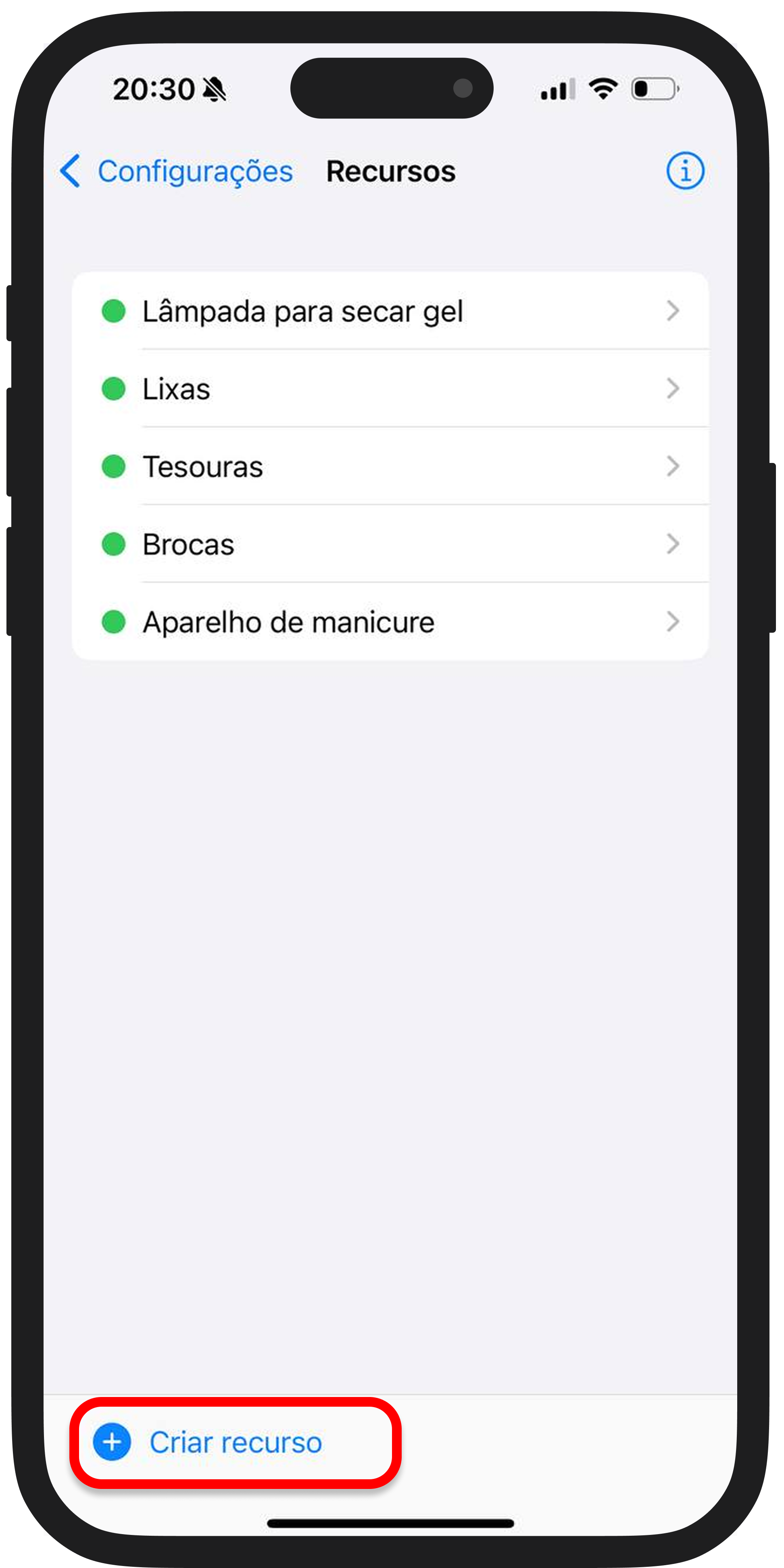Tap Criar recurso to add resource
The image size is (784, 1568).
coord(235,1442)
